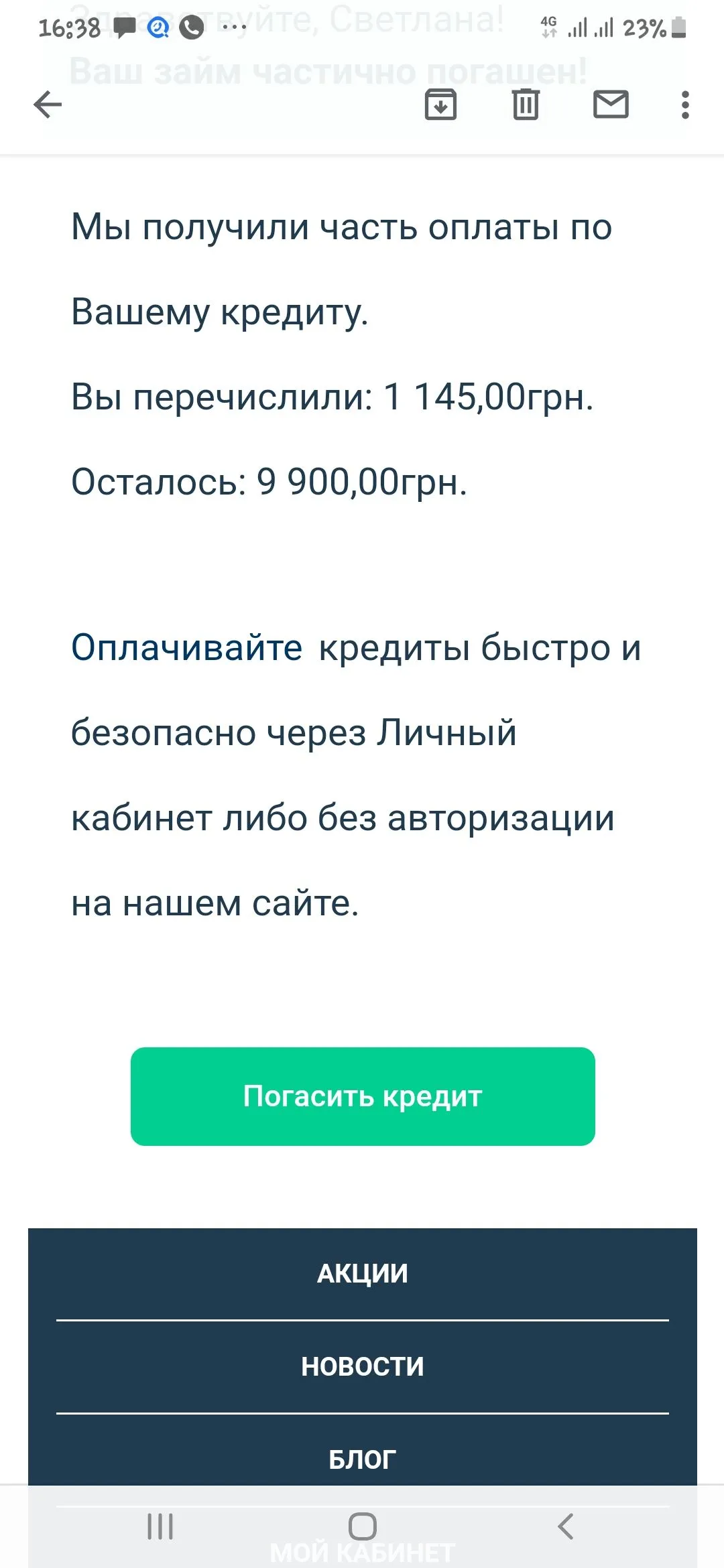This screenshot has width=724, height=1568.
Task: Go back to the inbox list
Action: click(48, 105)
